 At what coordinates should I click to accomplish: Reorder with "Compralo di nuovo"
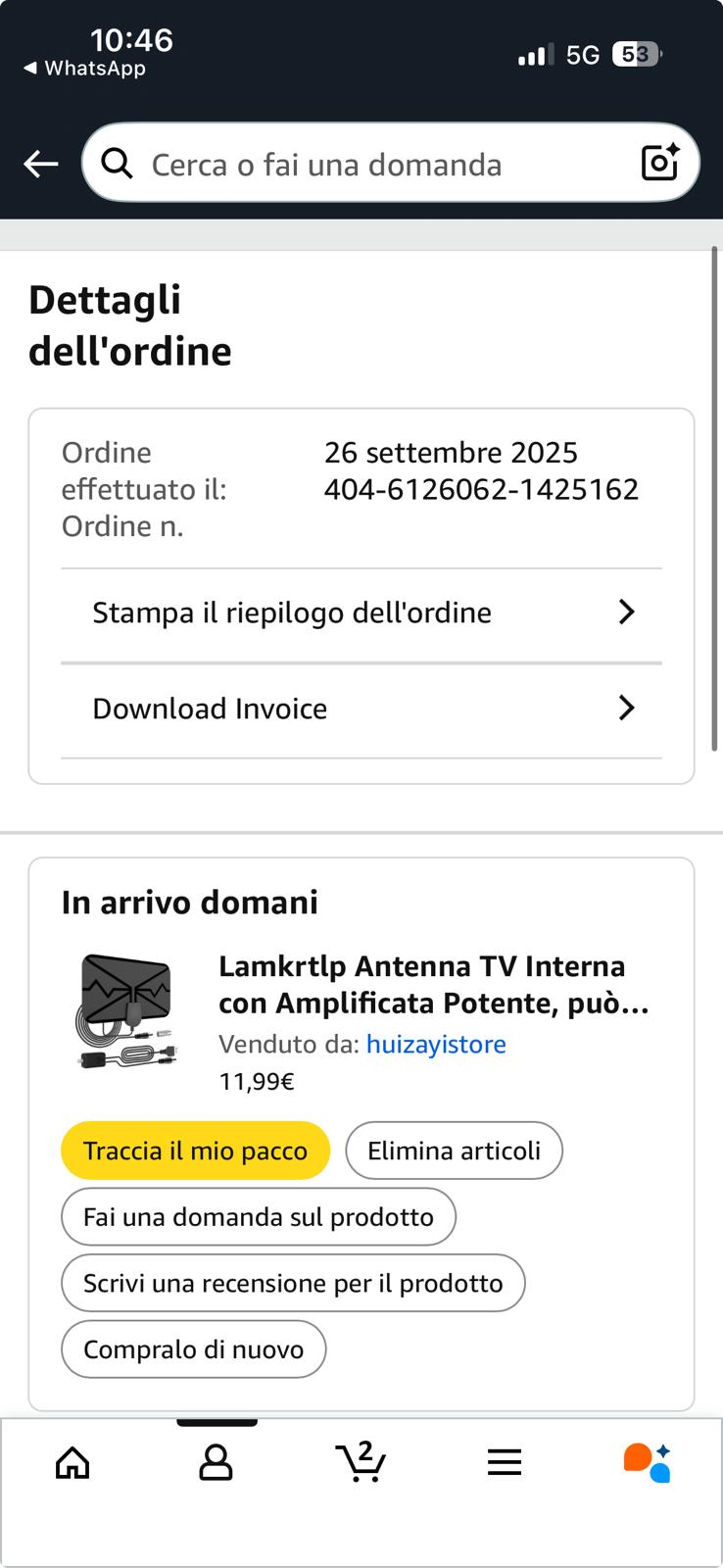point(193,1349)
